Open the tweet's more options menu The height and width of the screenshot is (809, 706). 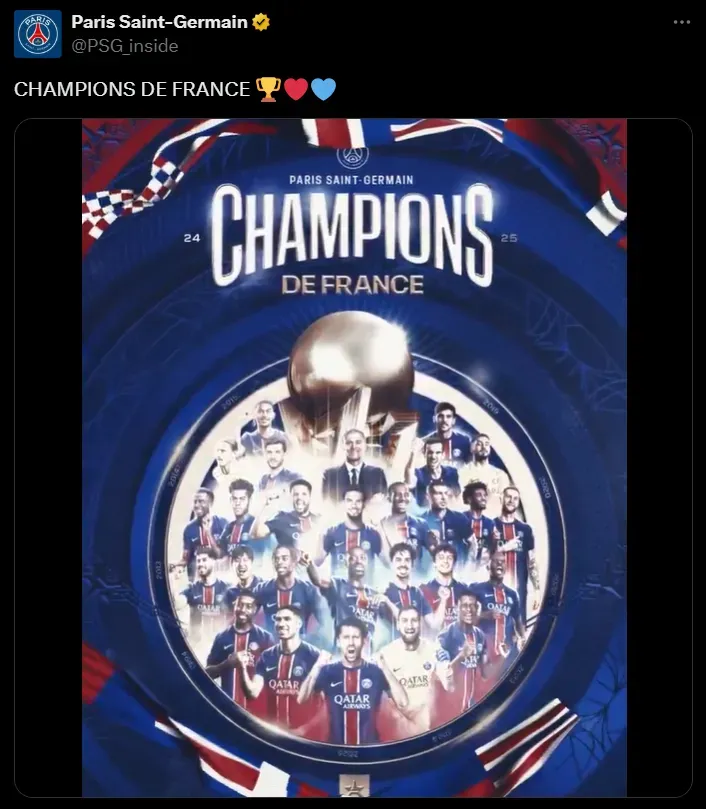click(x=681, y=22)
